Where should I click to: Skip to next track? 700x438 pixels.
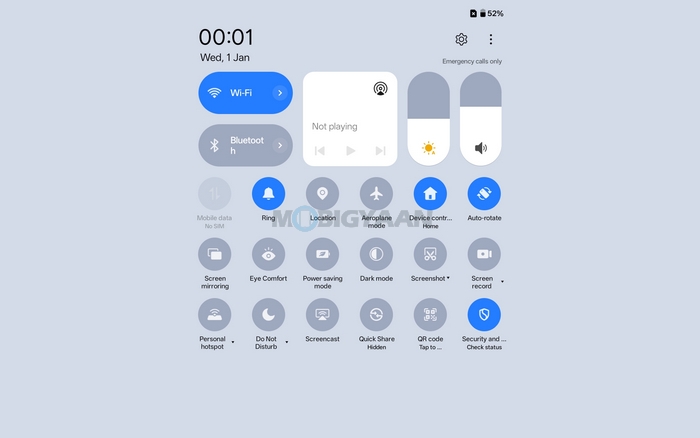pyautogui.click(x=380, y=150)
